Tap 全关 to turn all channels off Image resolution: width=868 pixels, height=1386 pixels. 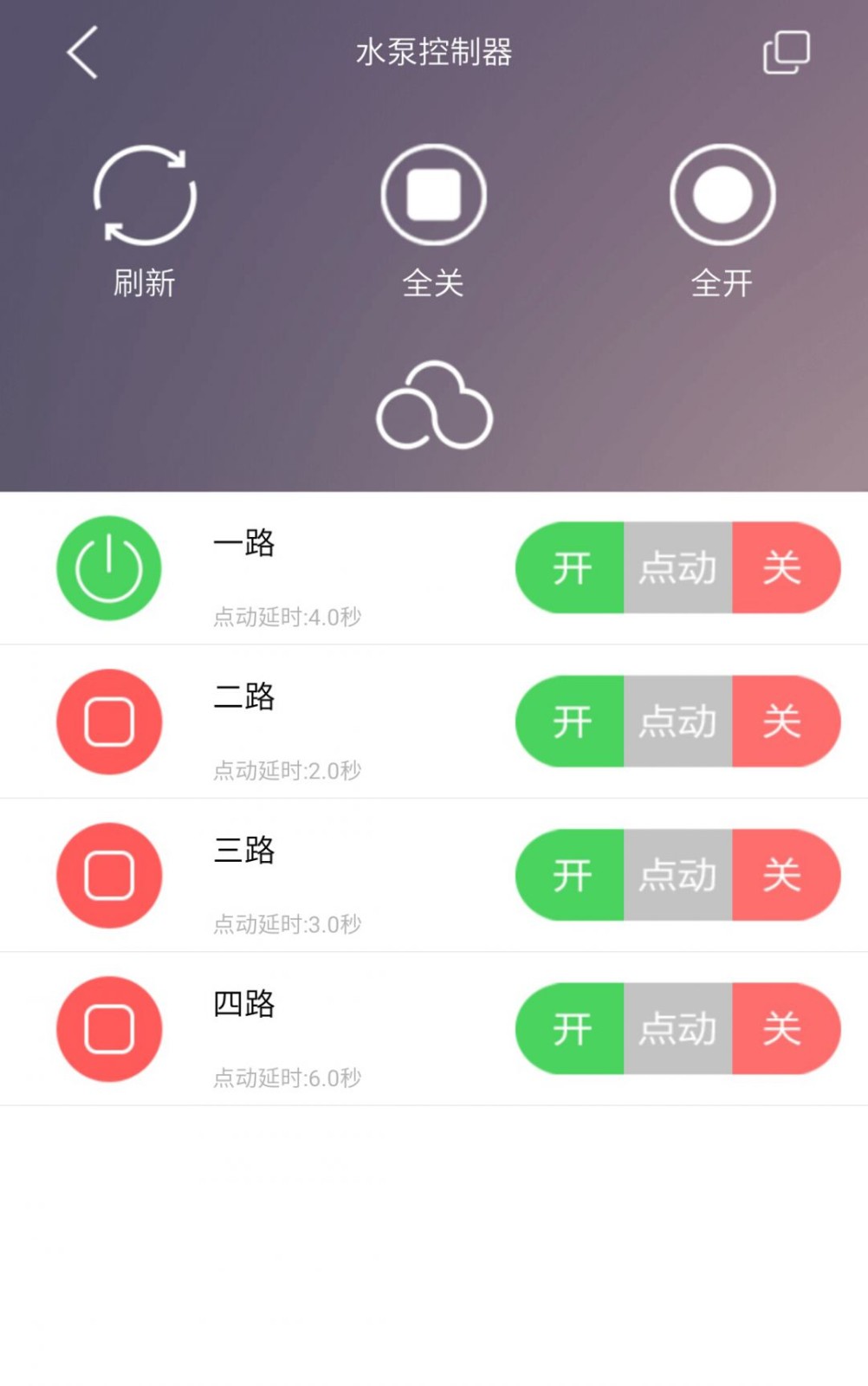point(433,222)
